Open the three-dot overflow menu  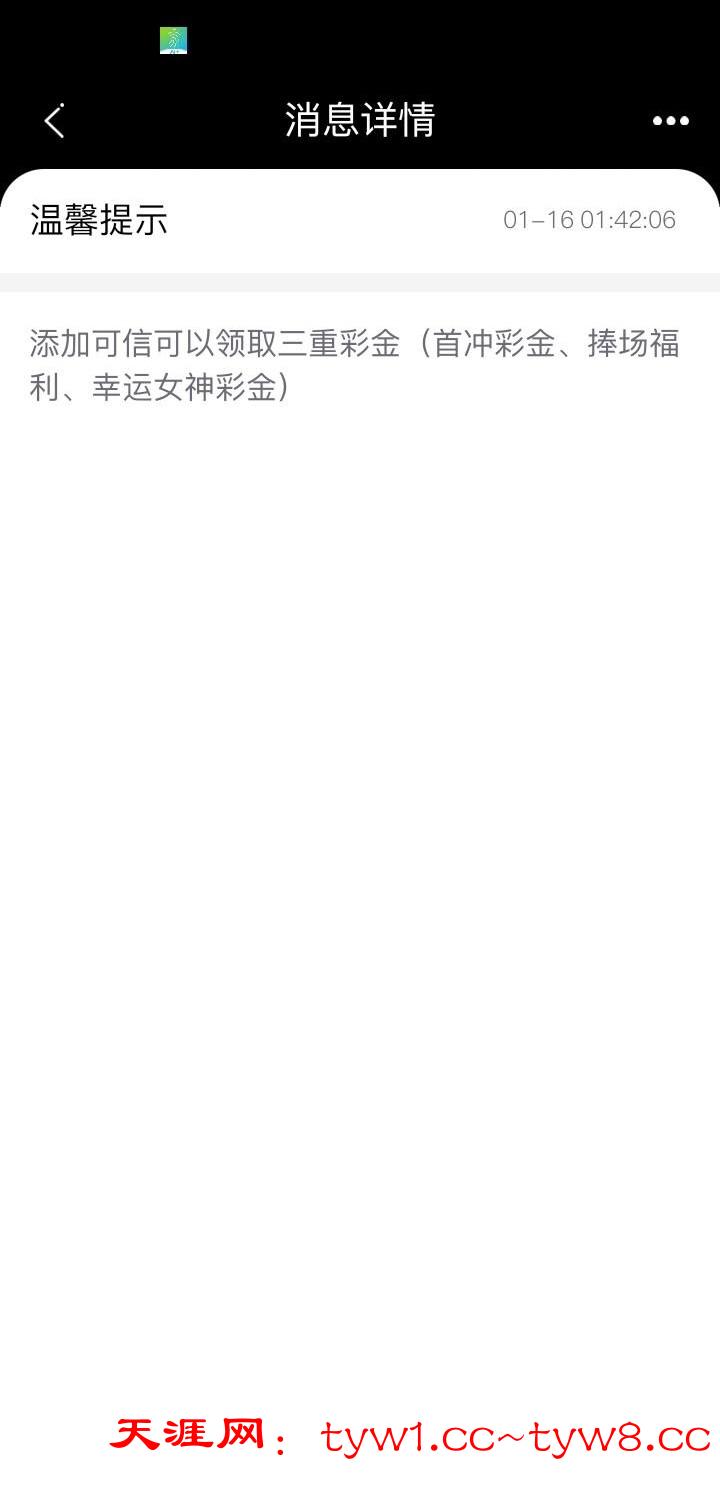[x=670, y=121]
